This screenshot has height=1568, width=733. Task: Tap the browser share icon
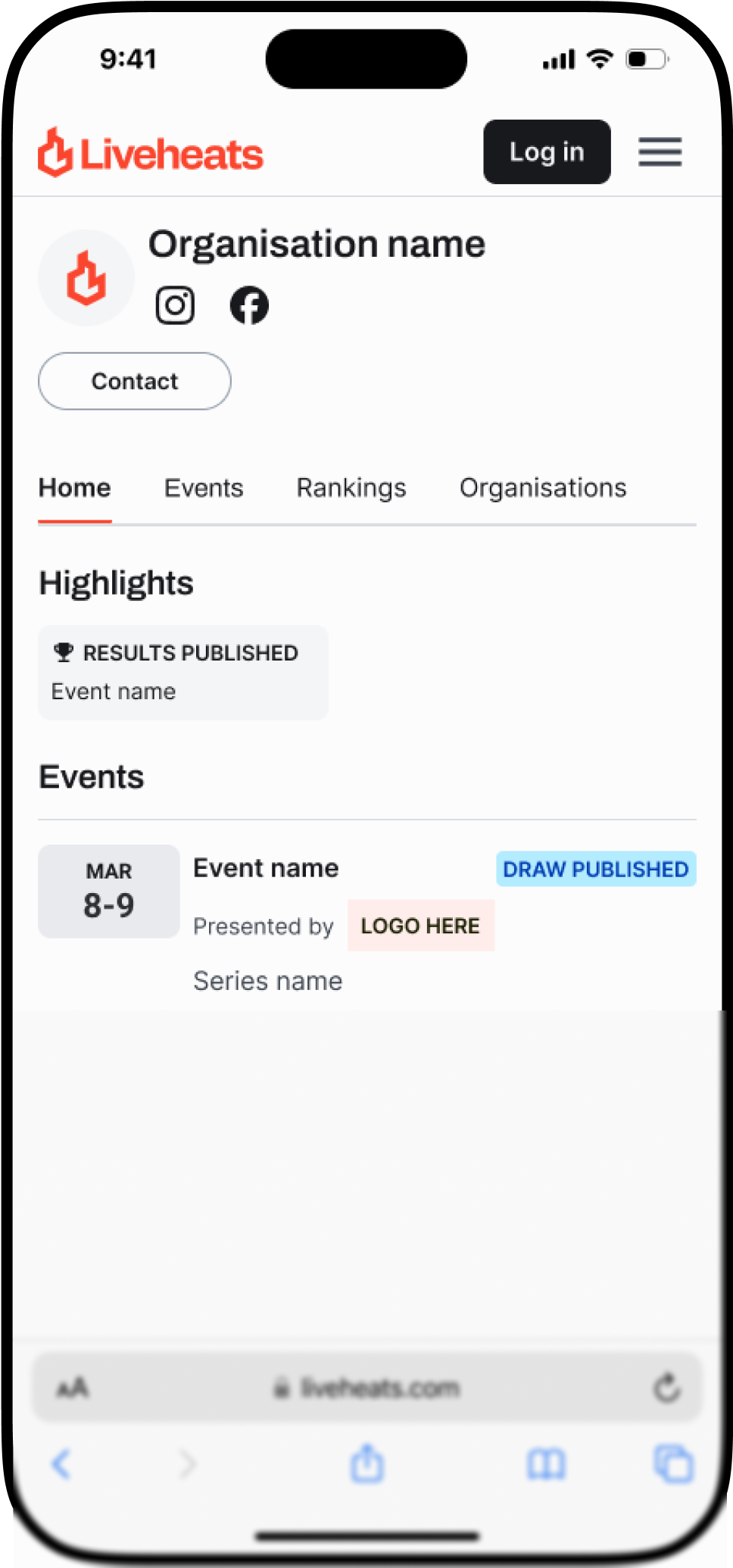[367, 1463]
